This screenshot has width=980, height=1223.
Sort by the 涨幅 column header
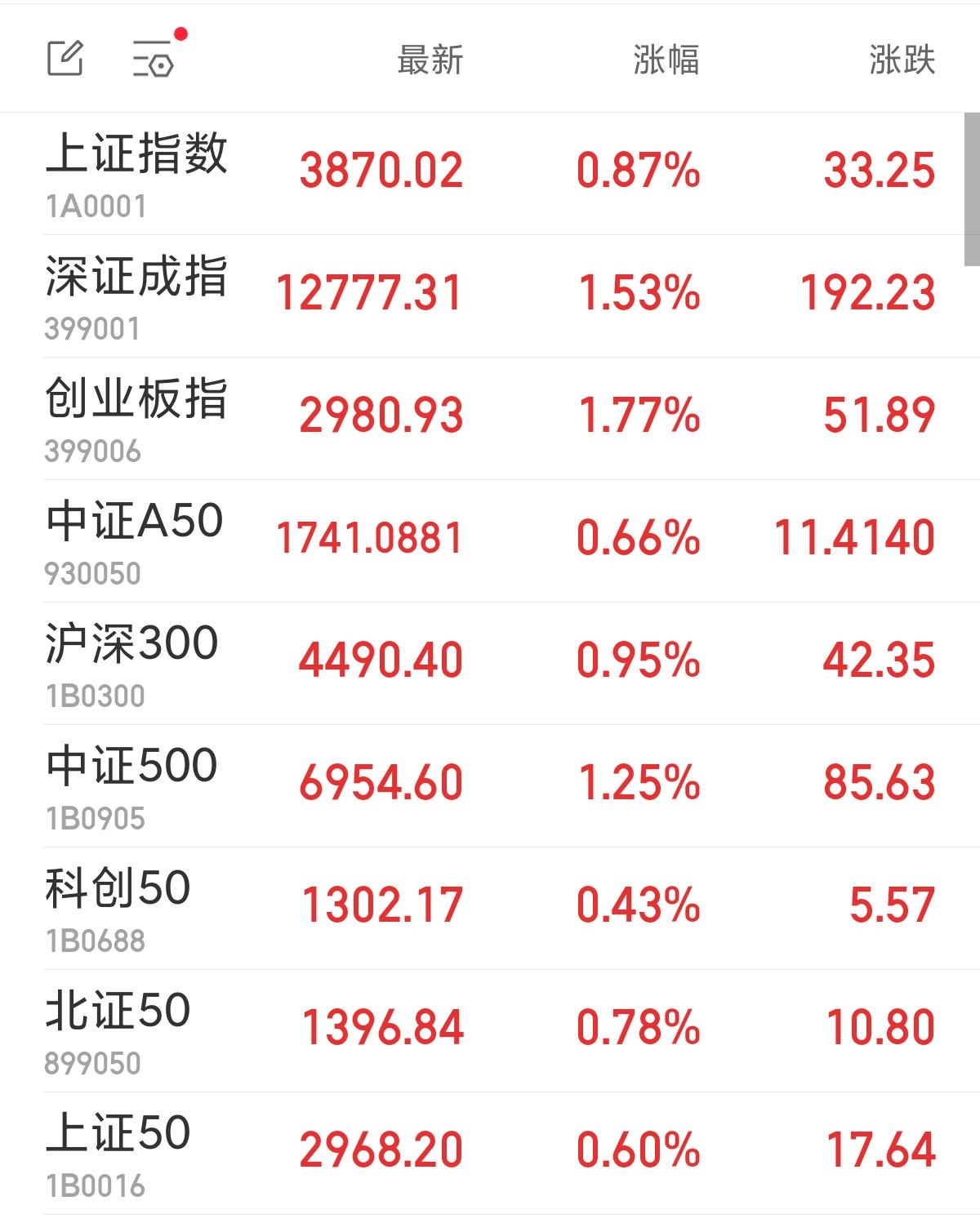pos(666,60)
